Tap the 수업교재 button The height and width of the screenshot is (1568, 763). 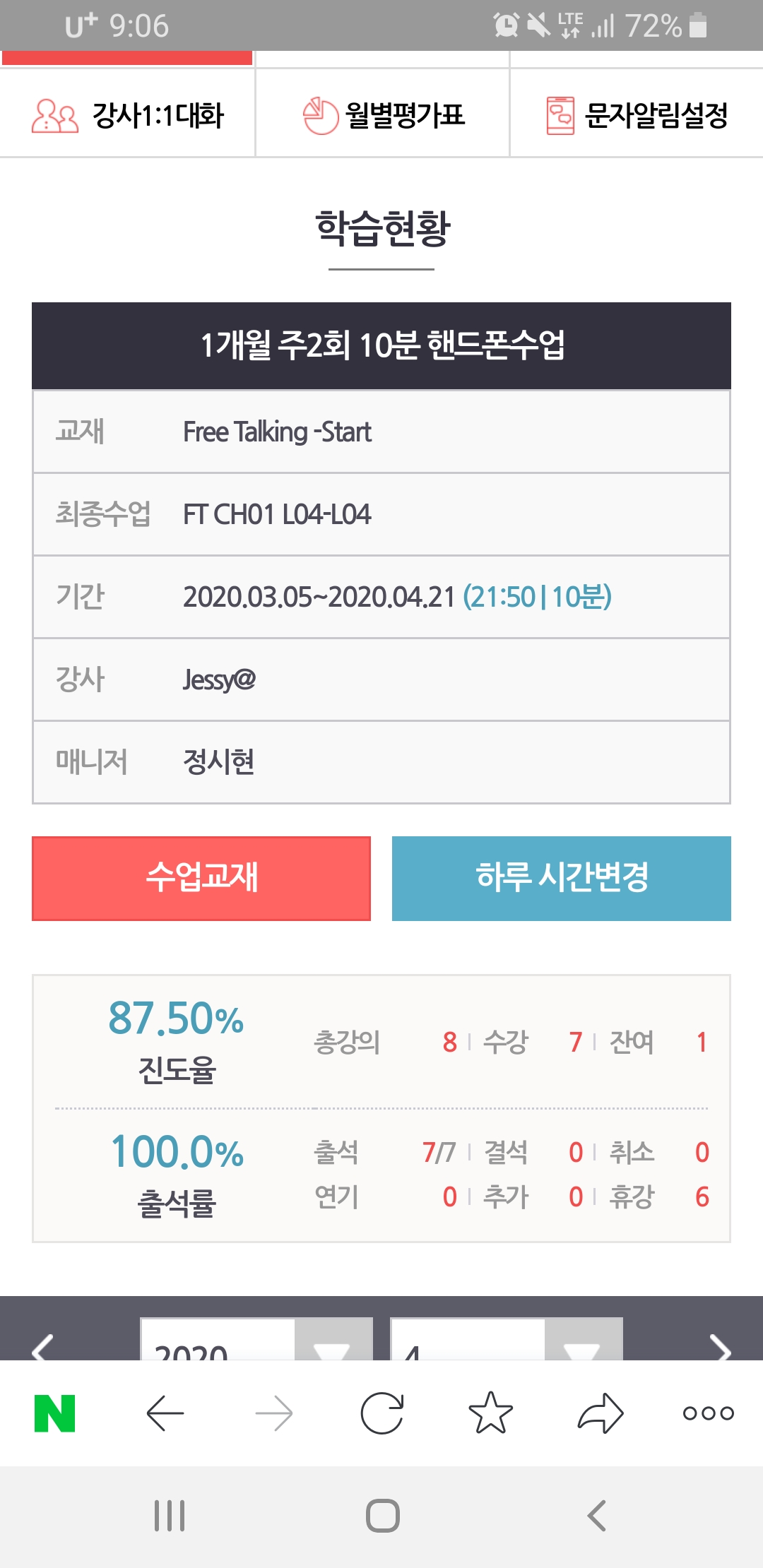[x=201, y=878]
